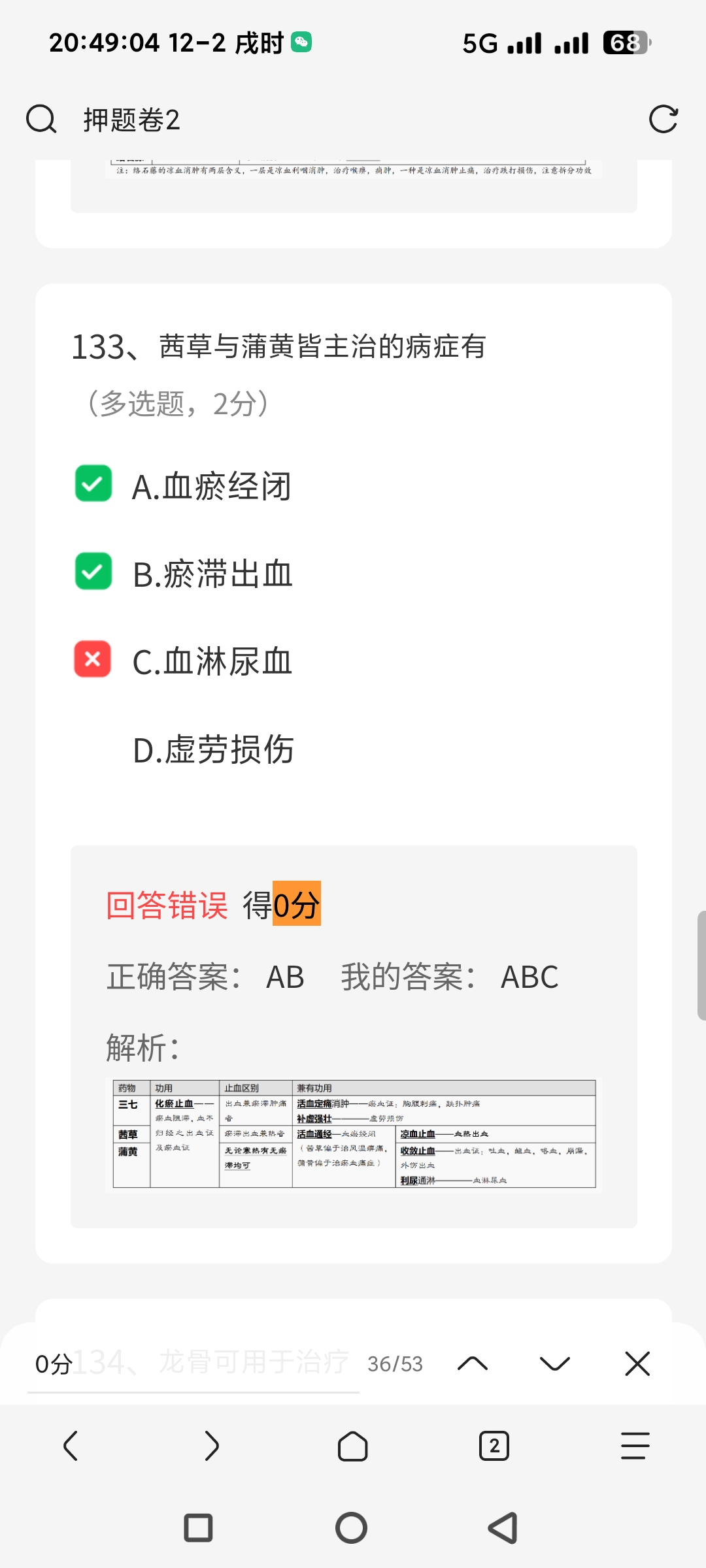This screenshot has width=706, height=1568.
Task: Open the browser home page
Action: [353, 1446]
